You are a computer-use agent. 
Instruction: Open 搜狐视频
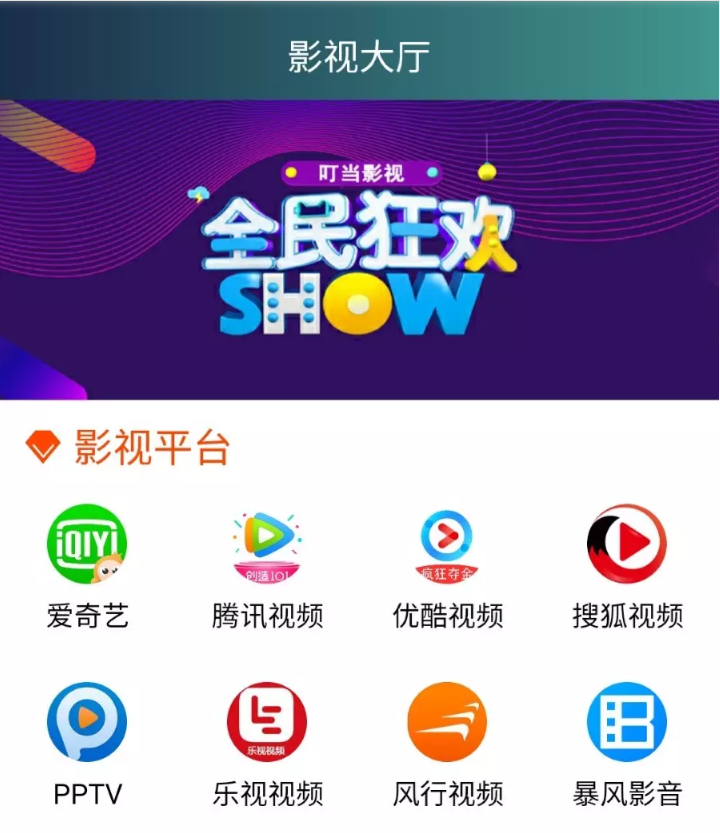(x=627, y=545)
